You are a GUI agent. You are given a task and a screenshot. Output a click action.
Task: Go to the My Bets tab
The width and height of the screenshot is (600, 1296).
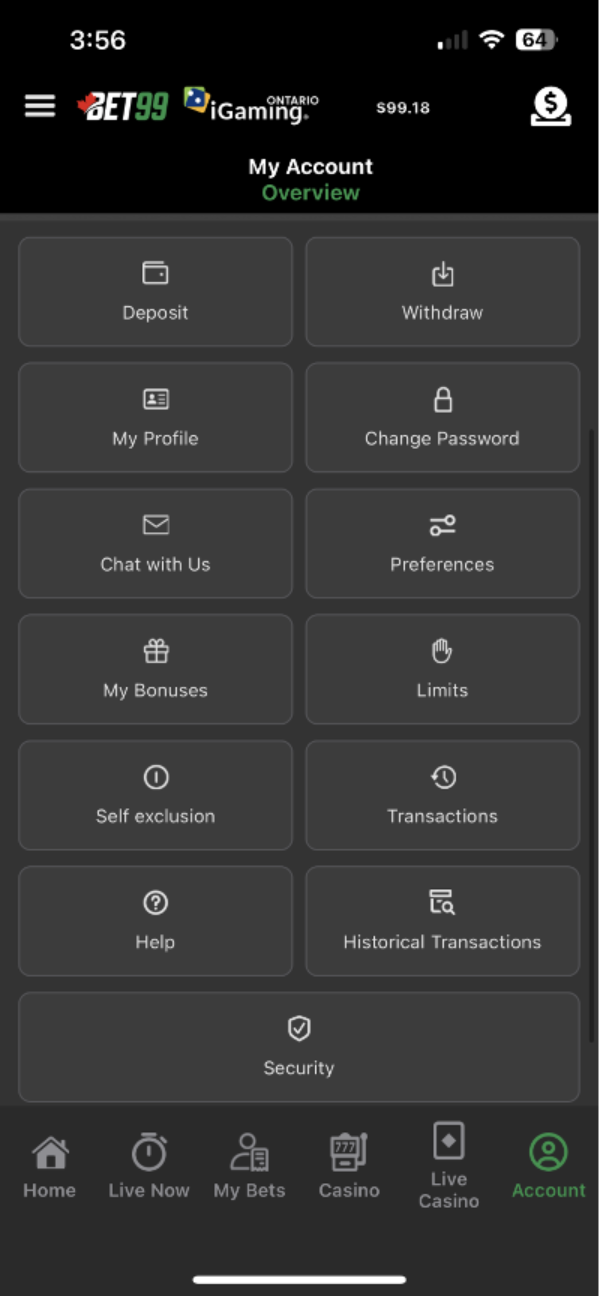249,1167
